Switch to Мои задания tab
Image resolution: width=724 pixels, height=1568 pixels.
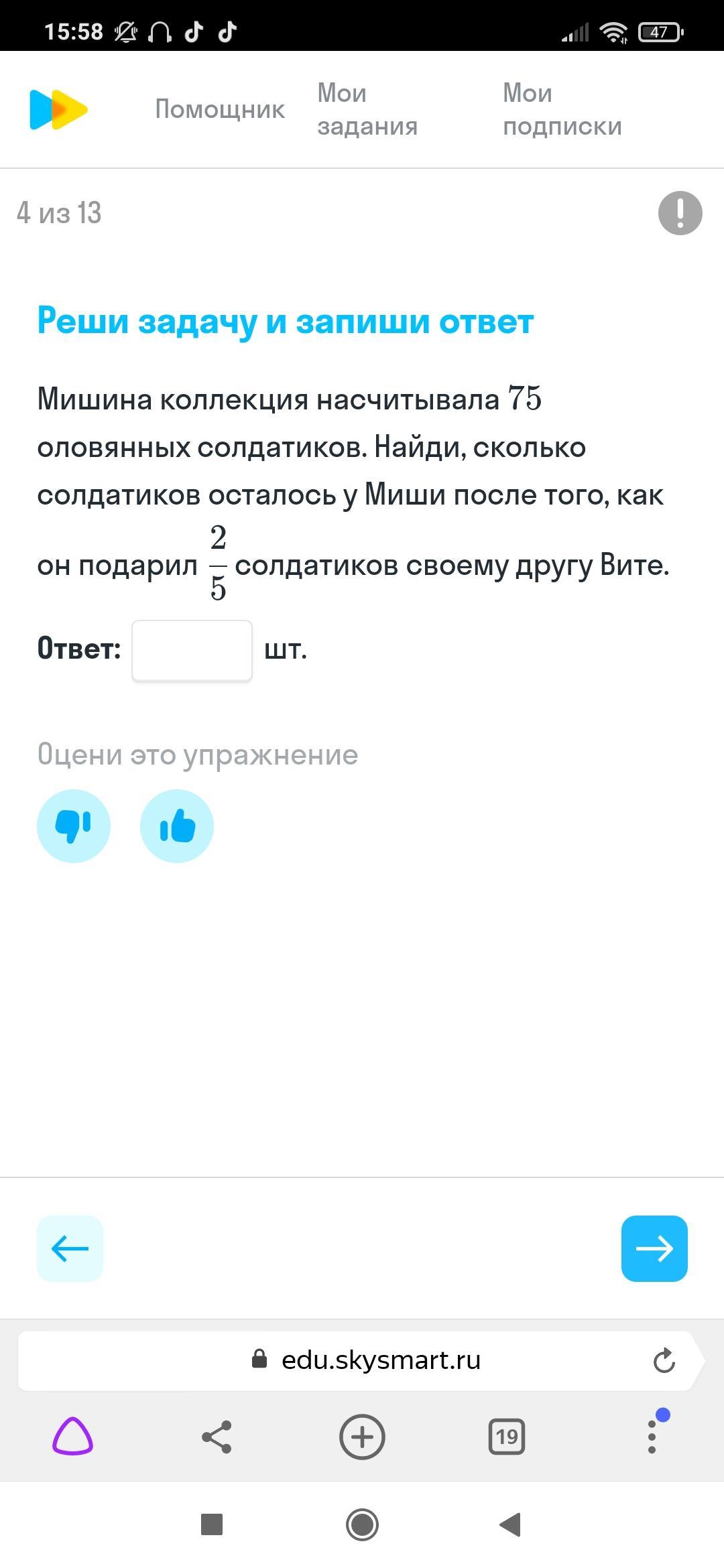(367, 109)
